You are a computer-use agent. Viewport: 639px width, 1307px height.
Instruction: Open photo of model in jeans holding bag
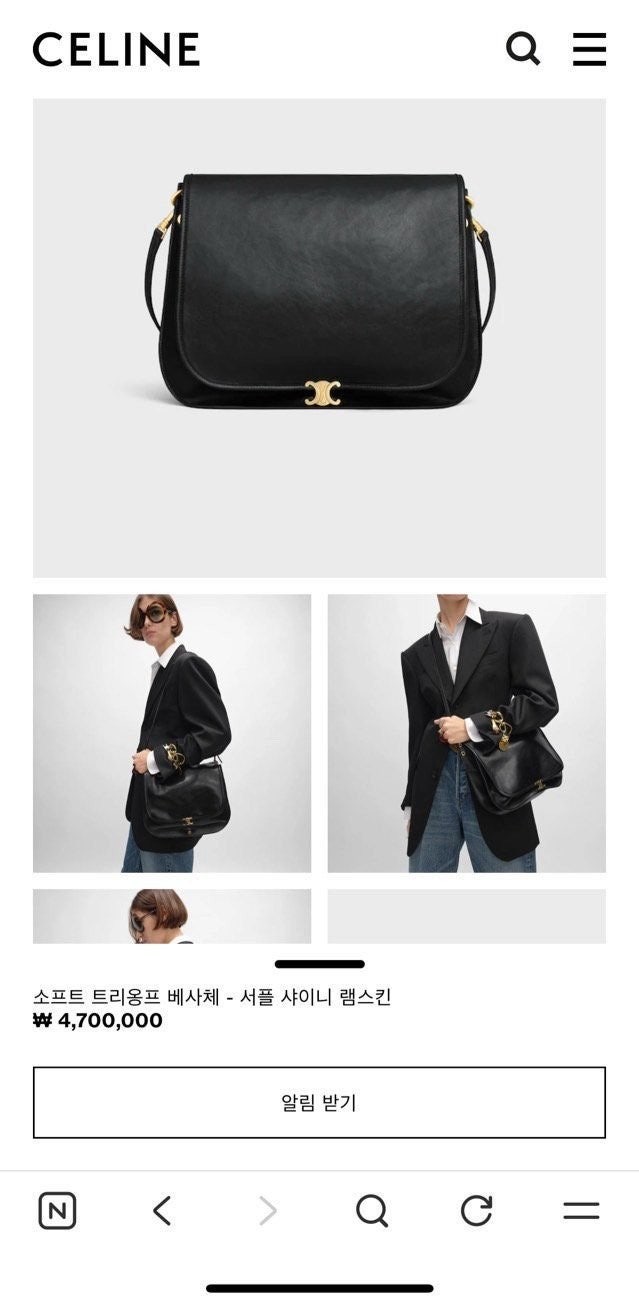466,733
